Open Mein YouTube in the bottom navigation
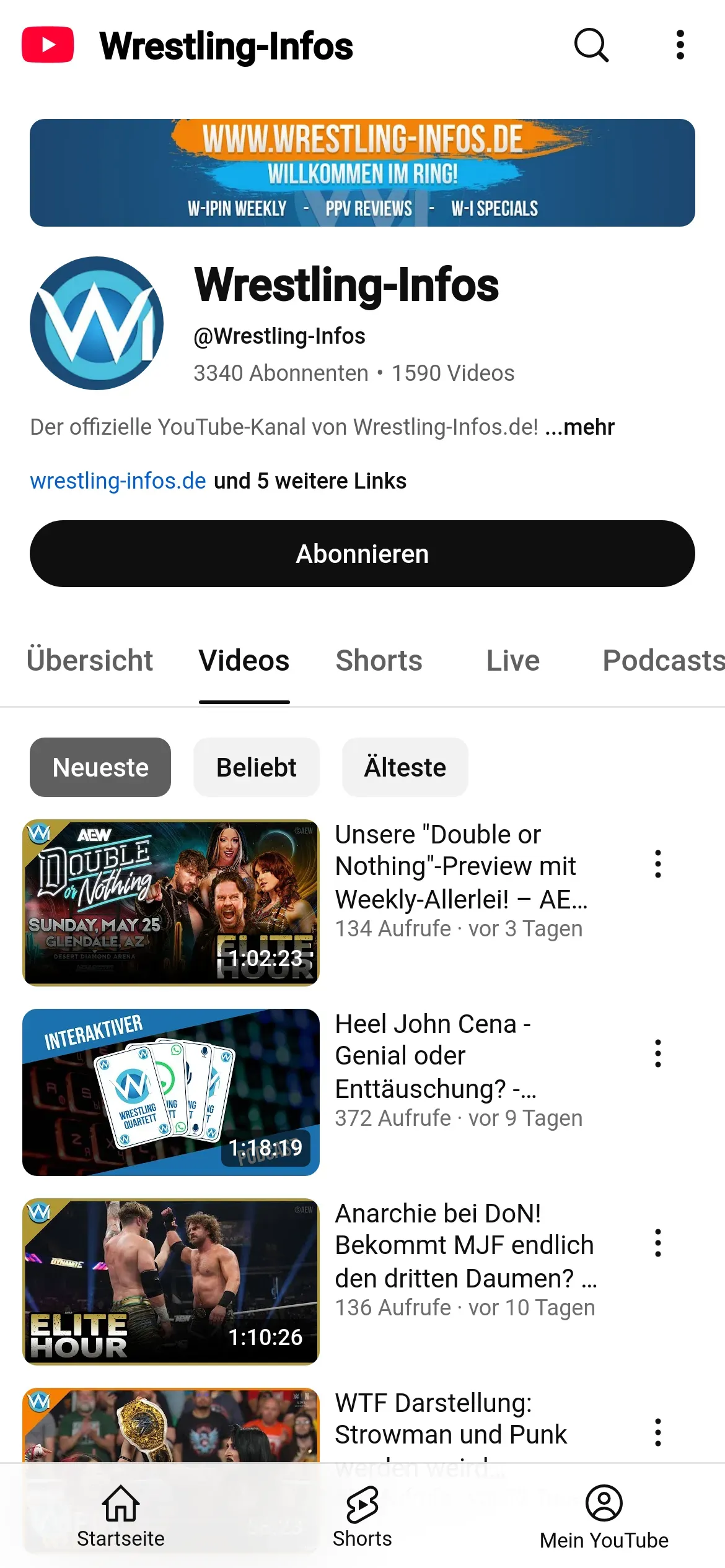The image size is (725, 1568). click(604, 1517)
